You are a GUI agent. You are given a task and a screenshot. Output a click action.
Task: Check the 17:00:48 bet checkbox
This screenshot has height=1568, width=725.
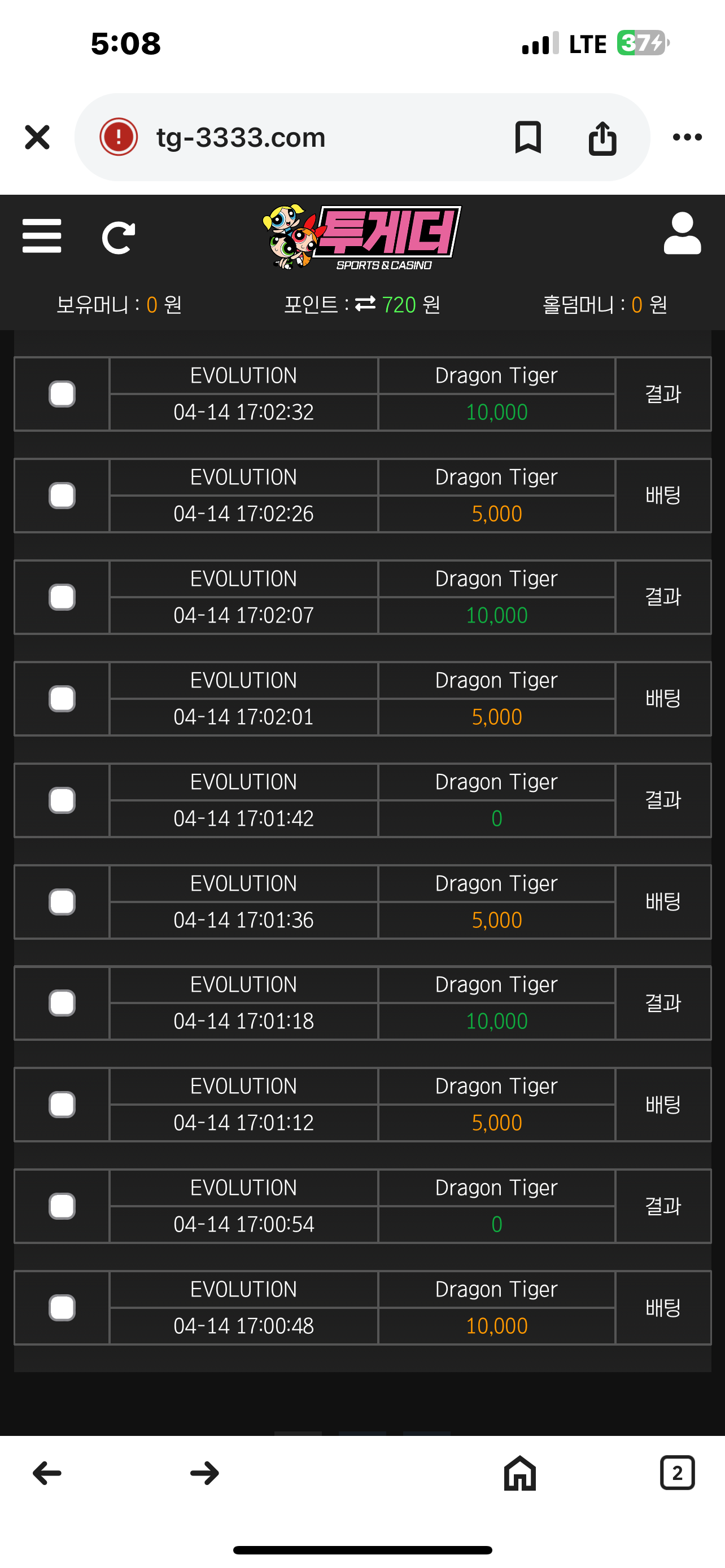[62, 1307]
